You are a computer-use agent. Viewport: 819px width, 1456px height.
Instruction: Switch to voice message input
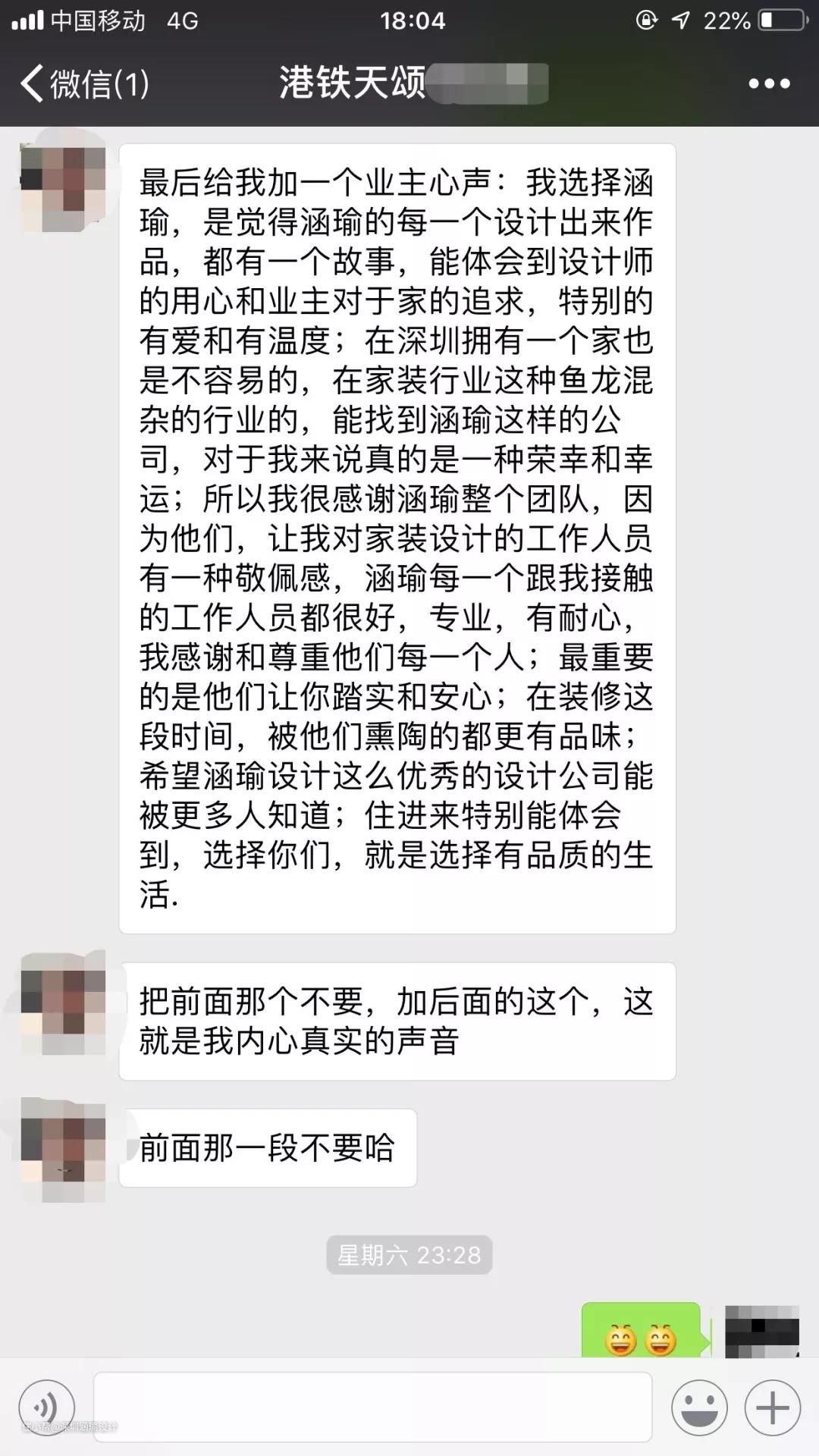click(47, 1407)
